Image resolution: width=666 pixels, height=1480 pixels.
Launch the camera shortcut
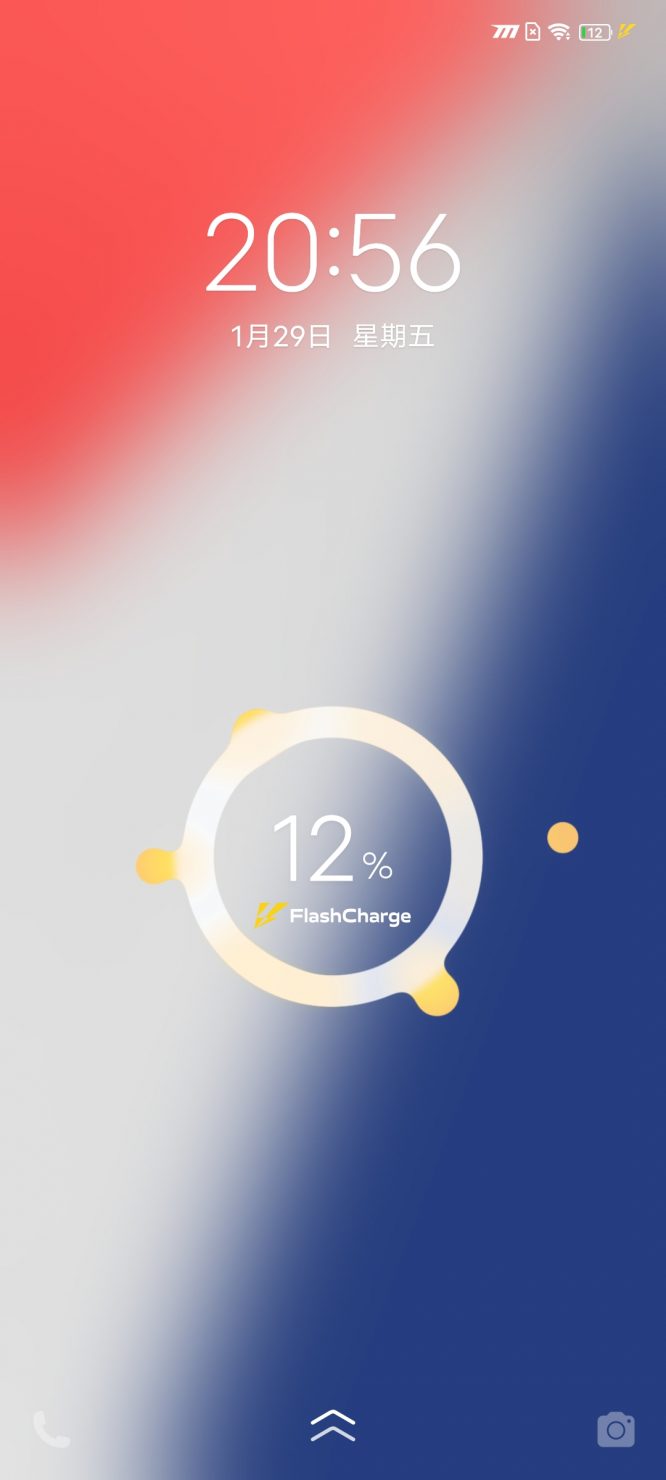tap(615, 1429)
